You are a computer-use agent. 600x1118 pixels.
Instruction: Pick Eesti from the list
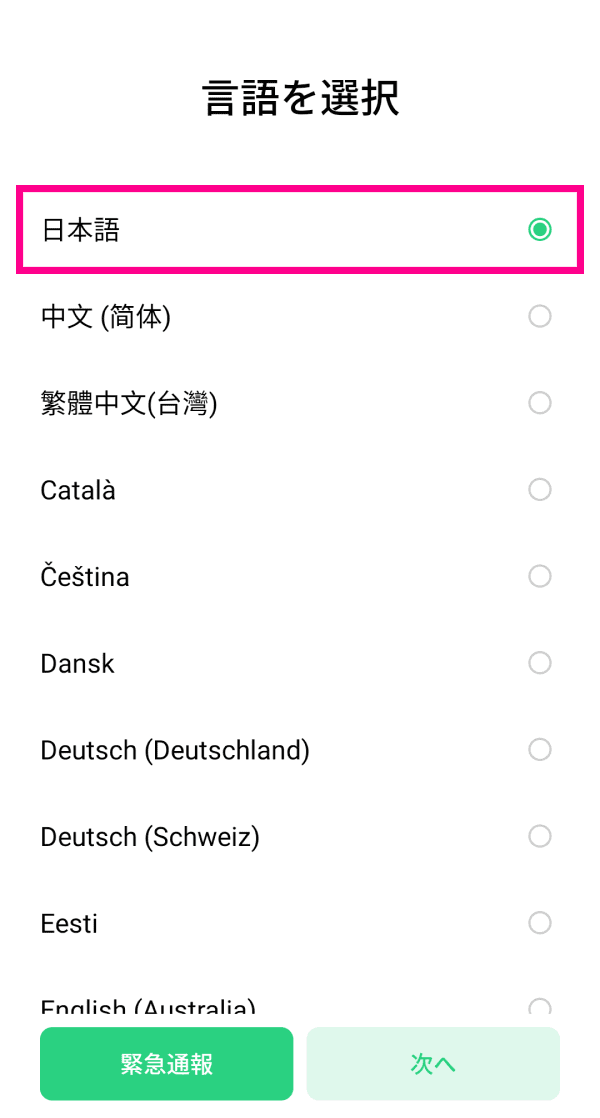point(300,923)
